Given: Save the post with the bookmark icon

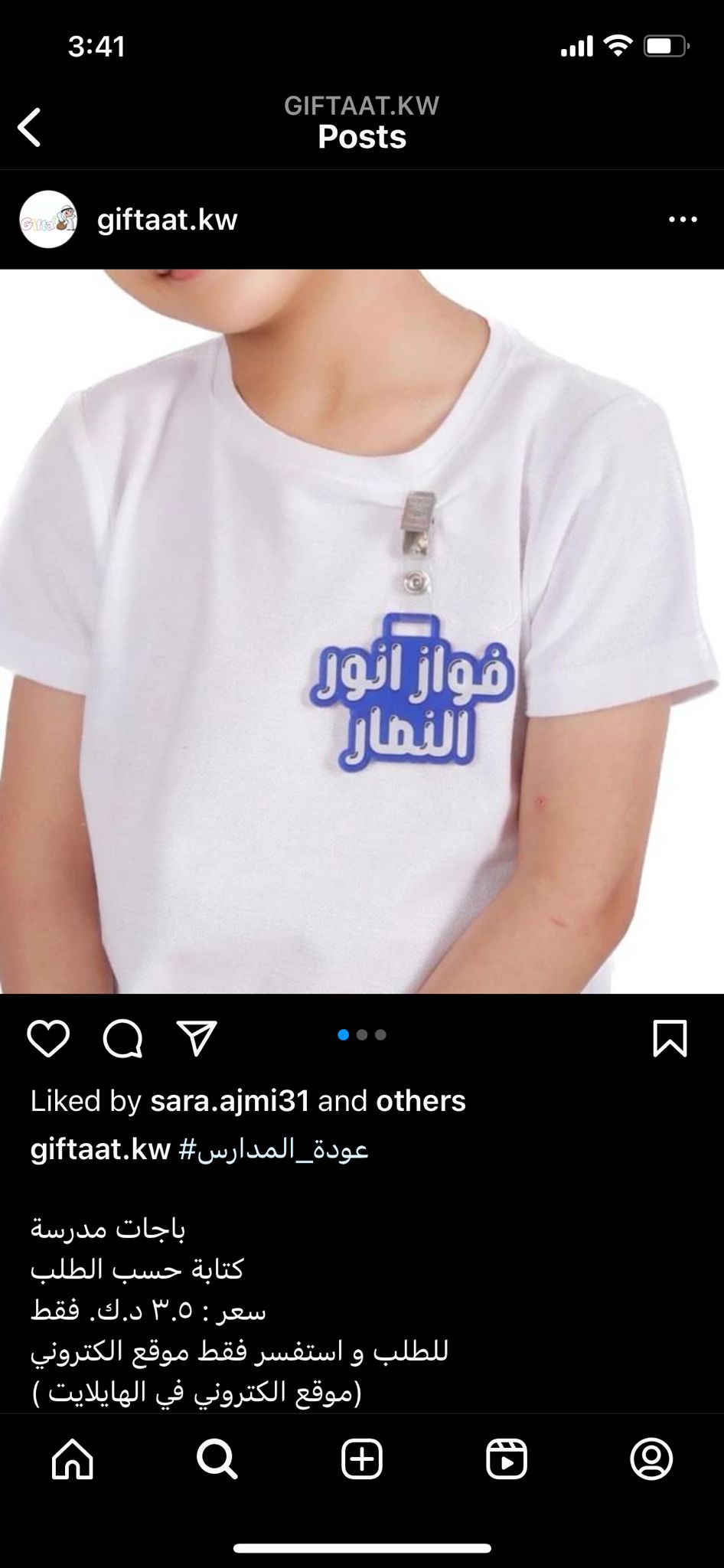Looking at the screenshot, I should coord(670,1039).
